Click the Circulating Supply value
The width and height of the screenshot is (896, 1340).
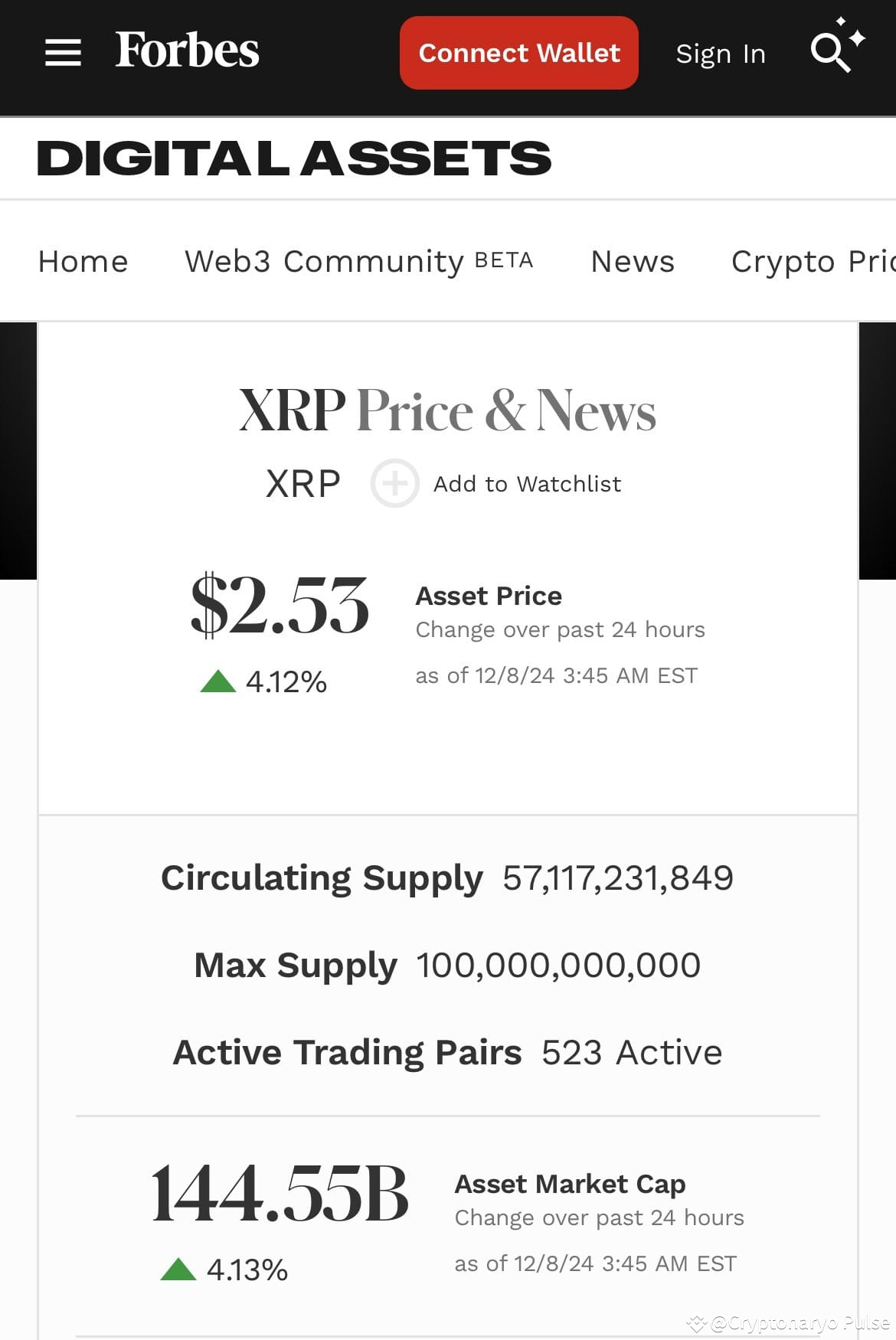click(617, 878)
